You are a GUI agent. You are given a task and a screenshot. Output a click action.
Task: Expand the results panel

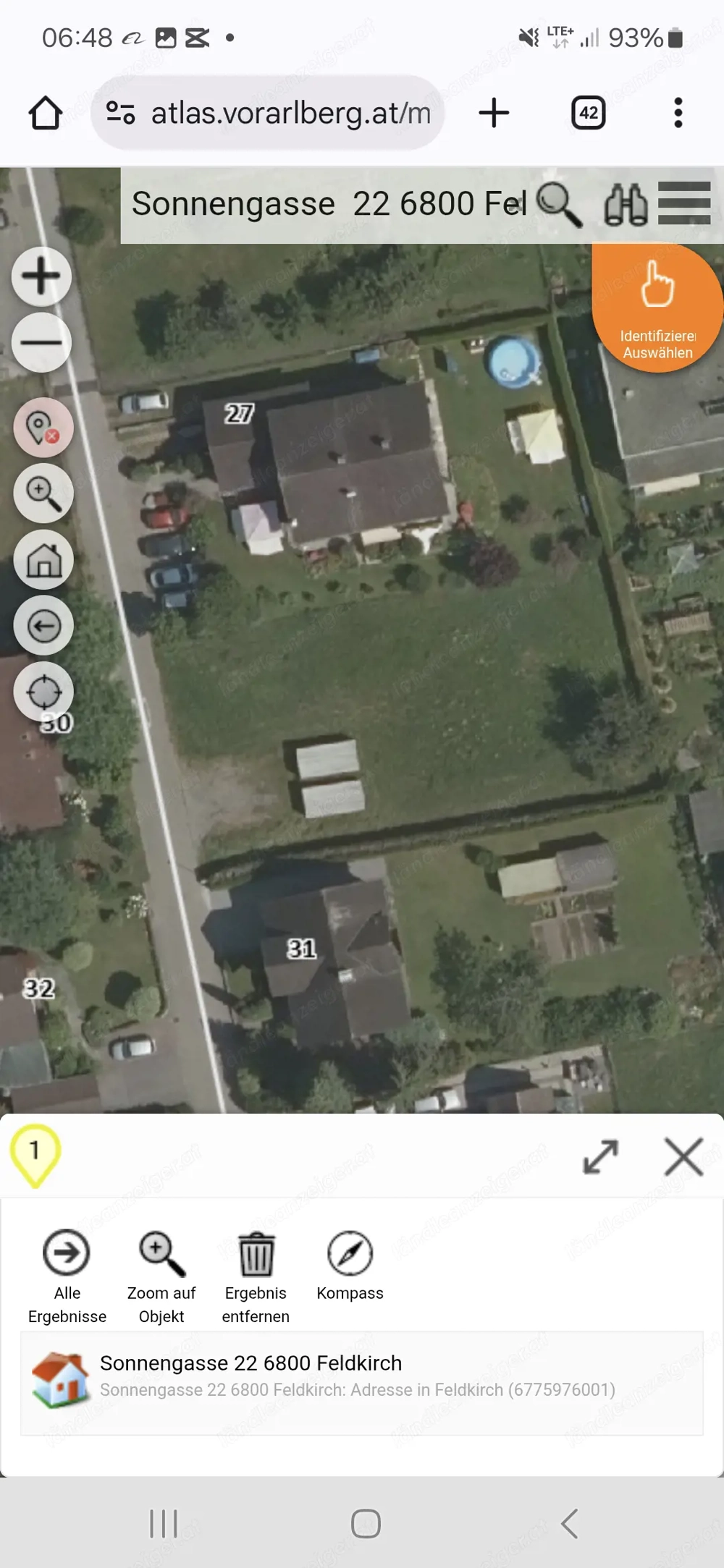pyautogui.click(x=601, y=1156)
